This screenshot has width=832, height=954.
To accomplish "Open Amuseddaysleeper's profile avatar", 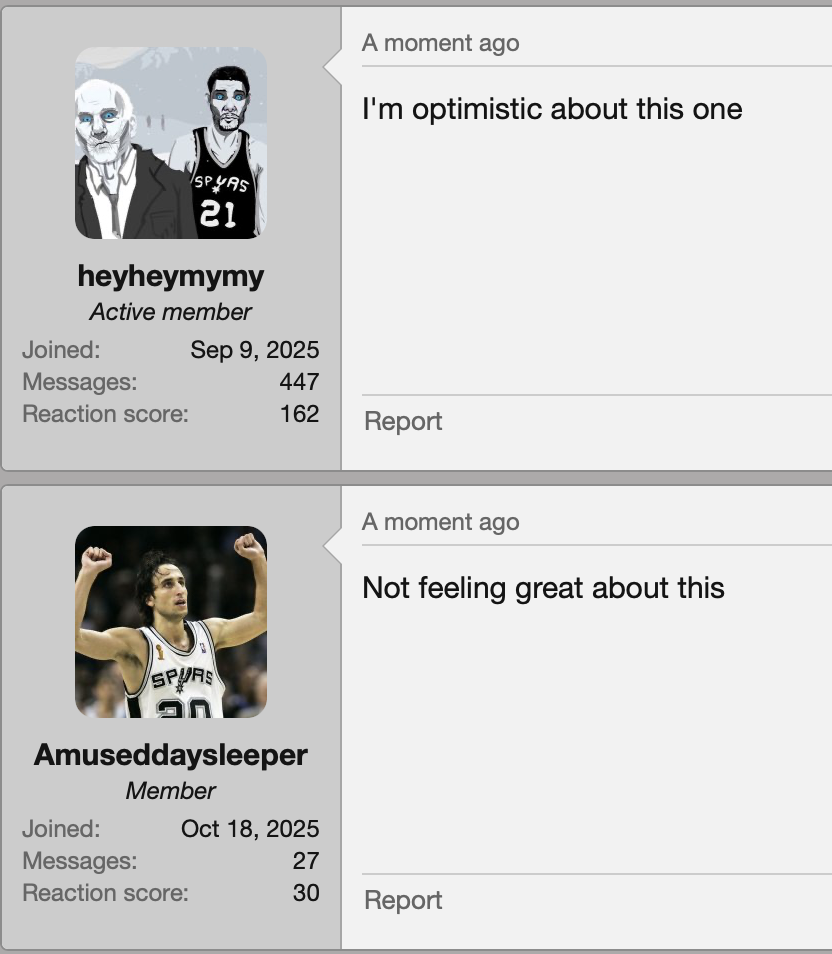I will (171, 622).
